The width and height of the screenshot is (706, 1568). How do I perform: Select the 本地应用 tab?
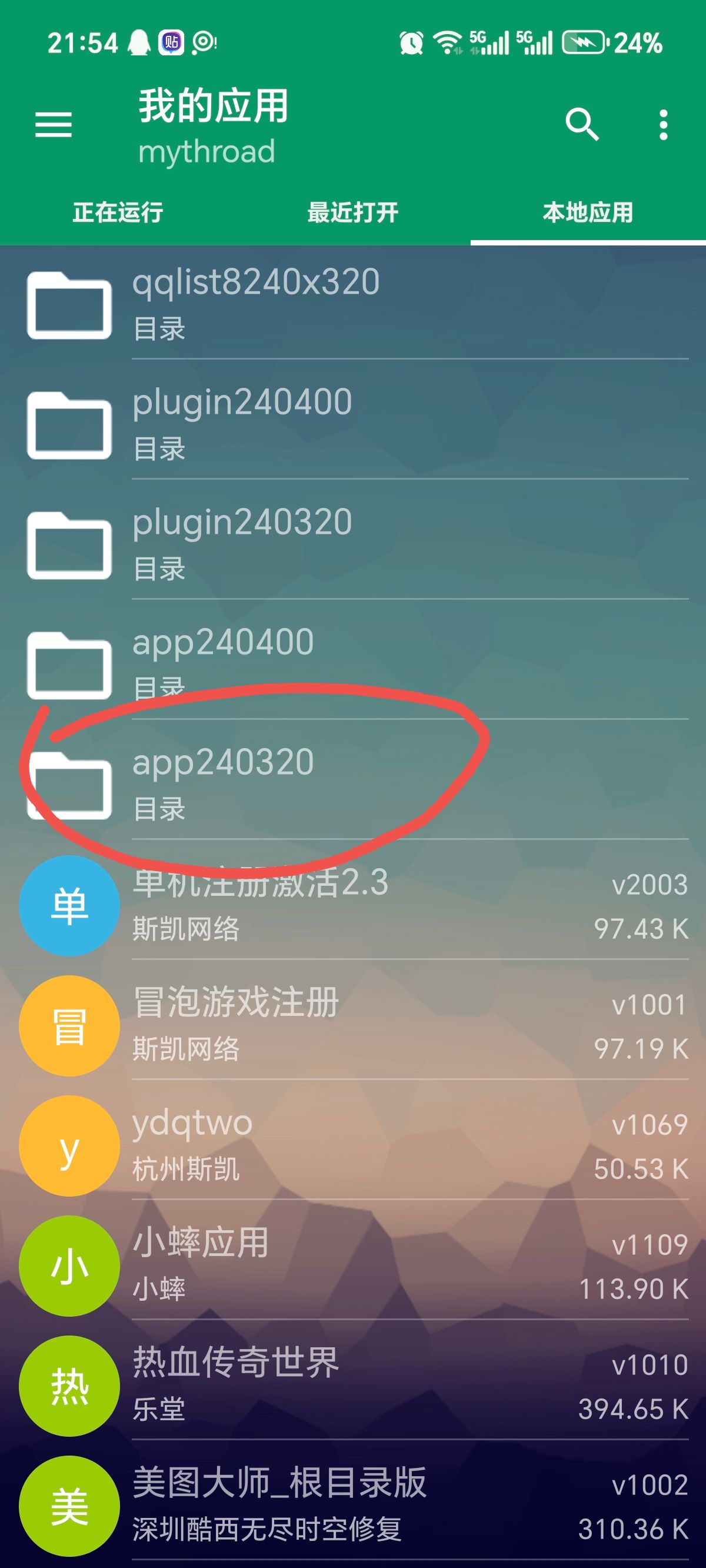[x=588, y=212]
